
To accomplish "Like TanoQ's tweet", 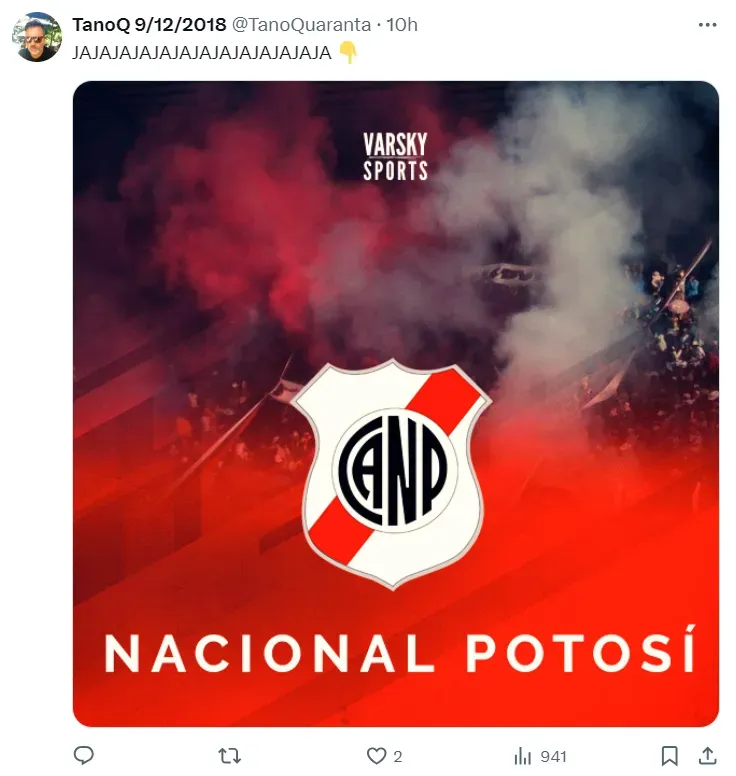I will pos(377,756).
